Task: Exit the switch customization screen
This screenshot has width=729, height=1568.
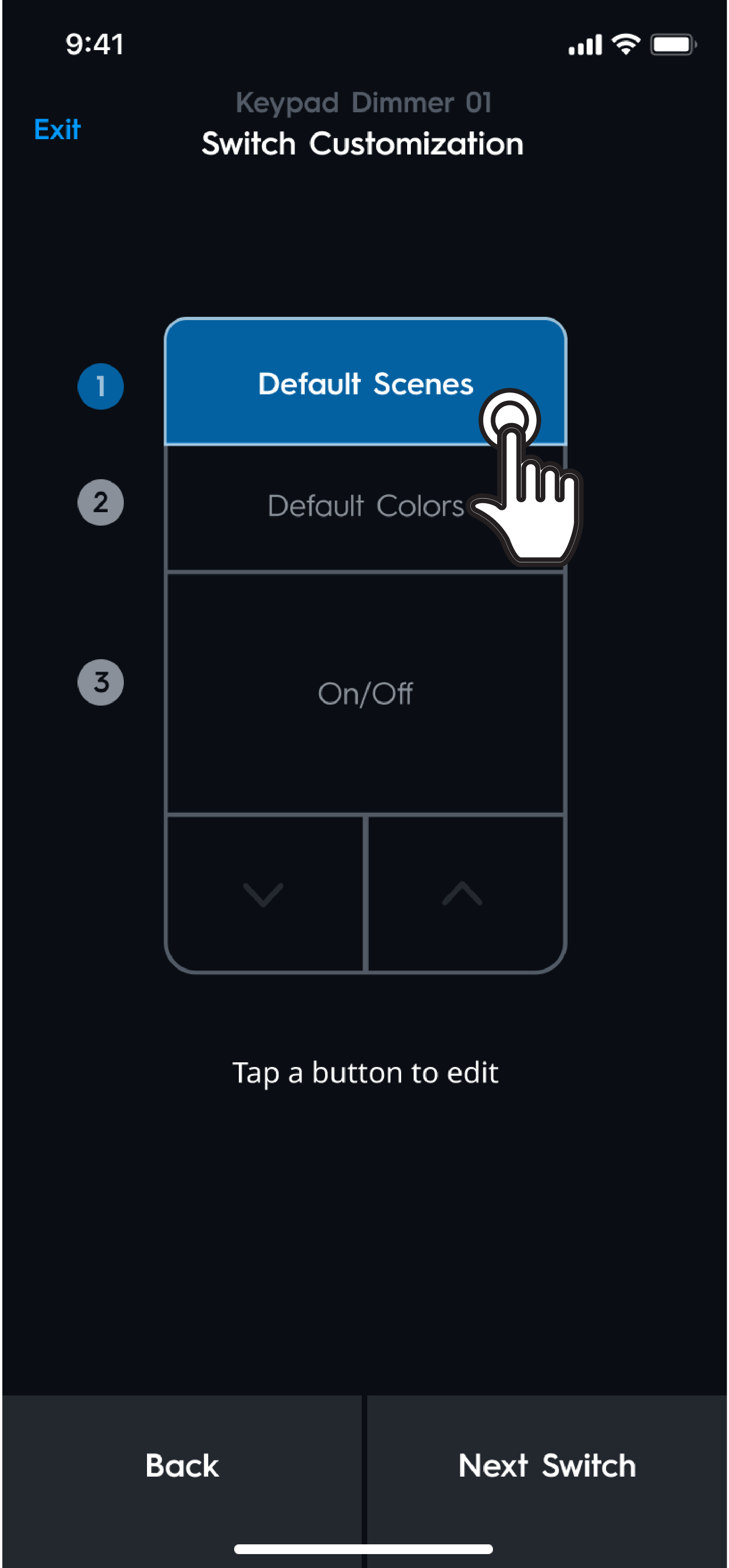Action: tap(57, 129)
